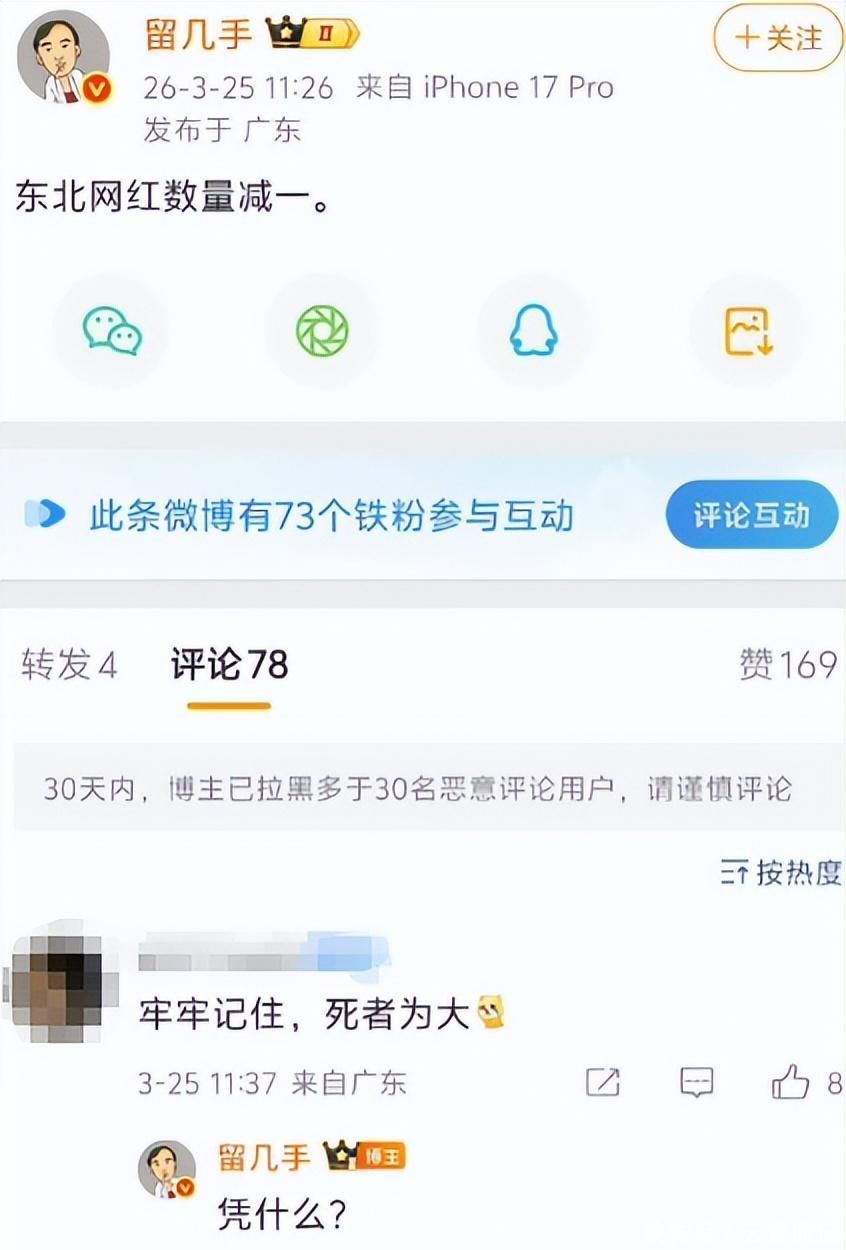Change comment sorting via 按热度

(782, 872)
